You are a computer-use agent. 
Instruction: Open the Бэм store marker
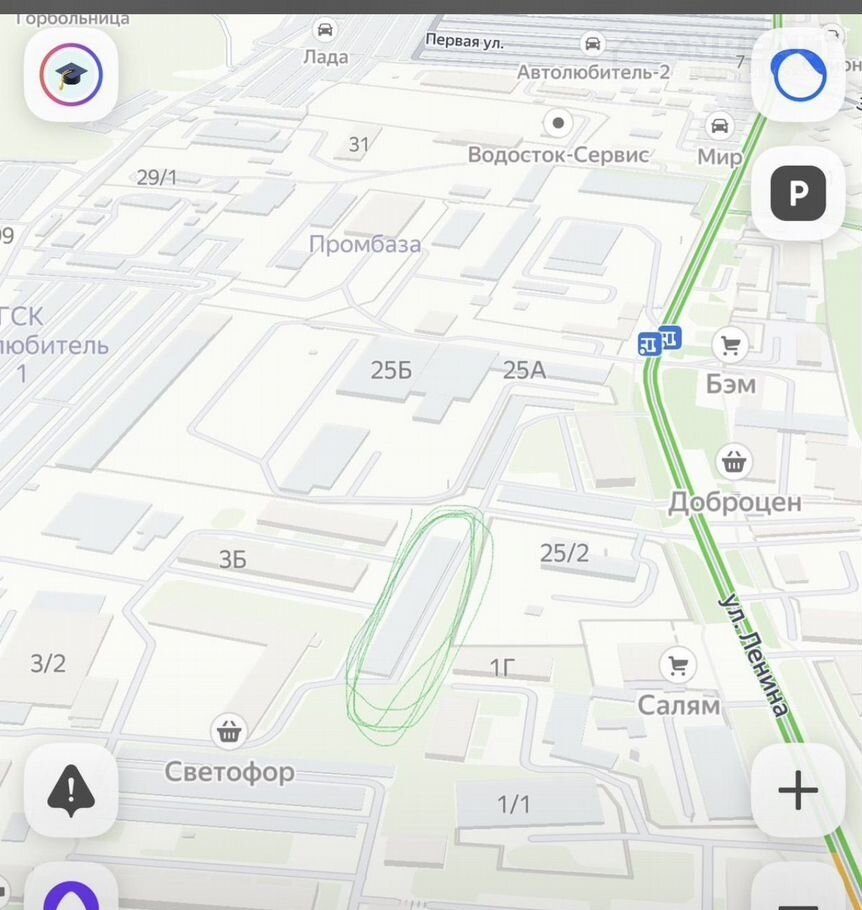731,346
